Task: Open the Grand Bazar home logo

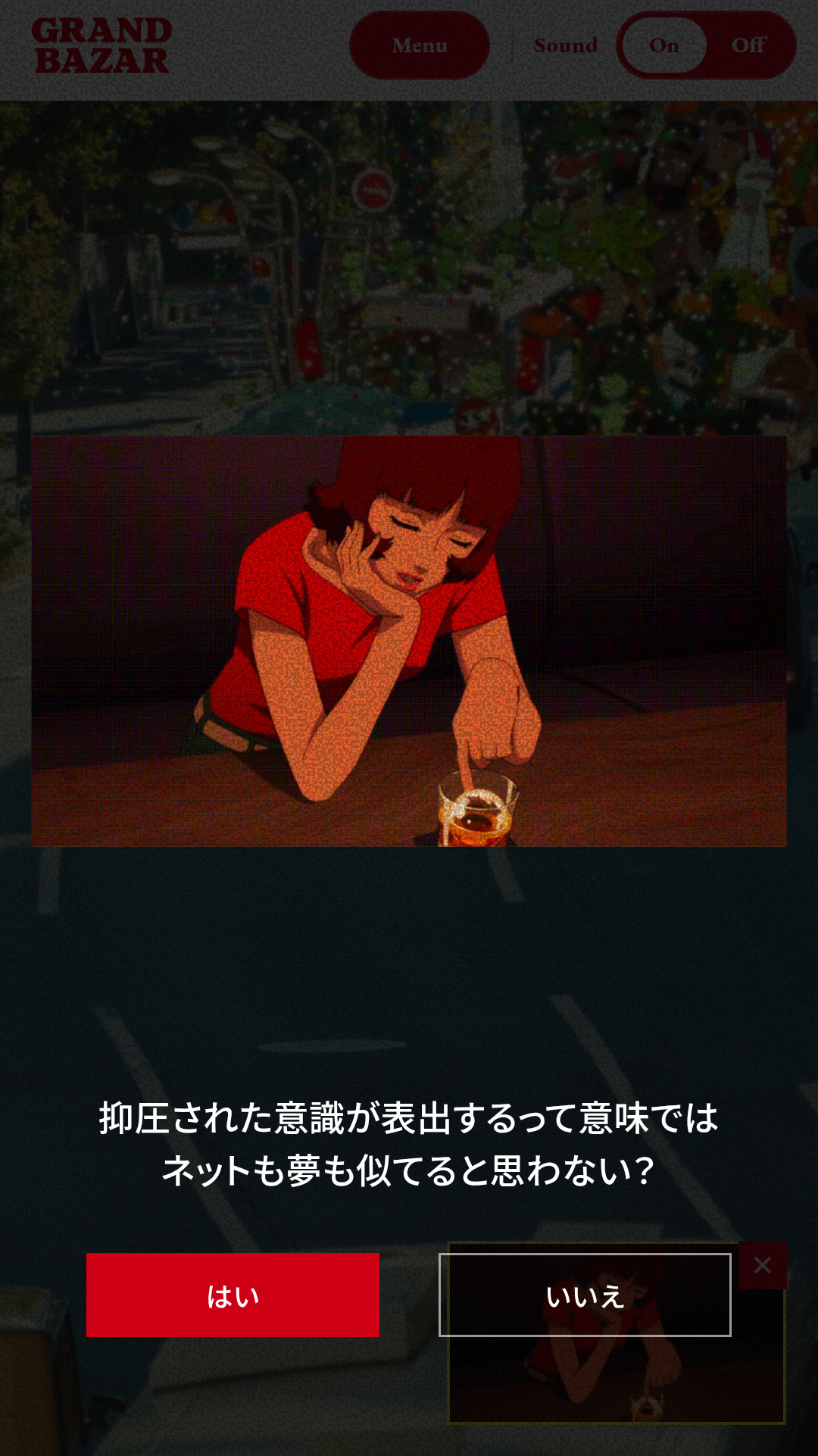Action: pyautogui.click(x=102, y=45)
